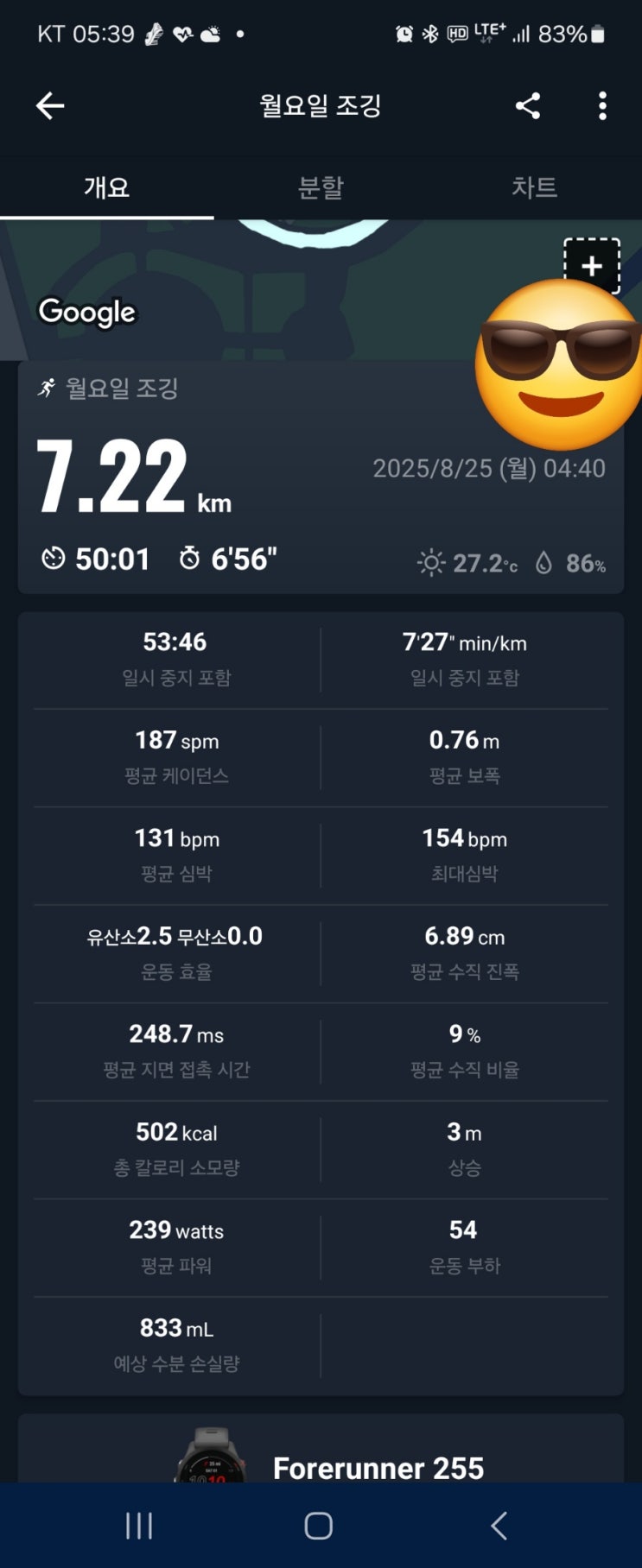Tap the add photo plus icon on map

(592, 265)
